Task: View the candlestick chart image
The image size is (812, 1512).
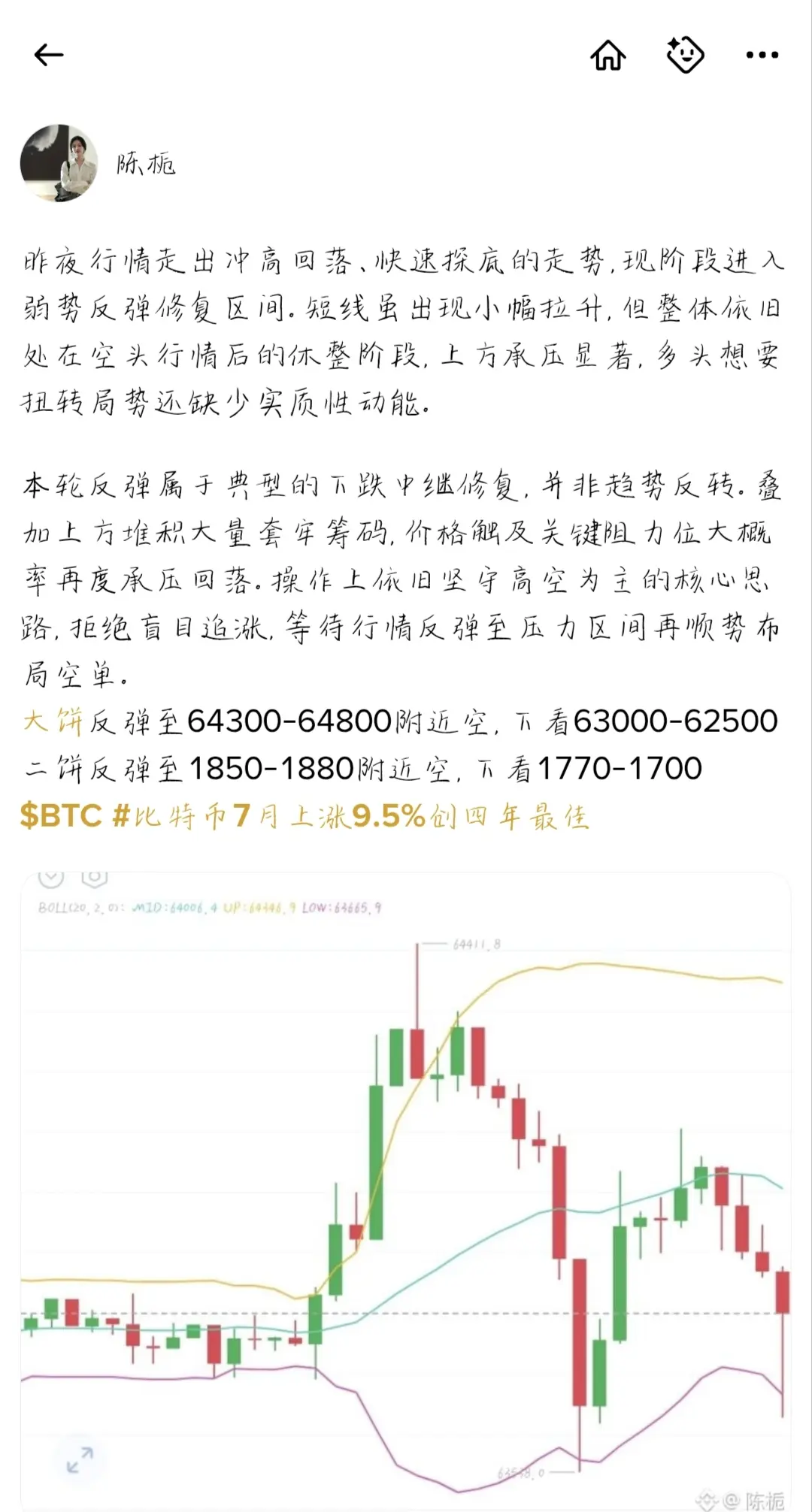Action: coord(406,1191)
